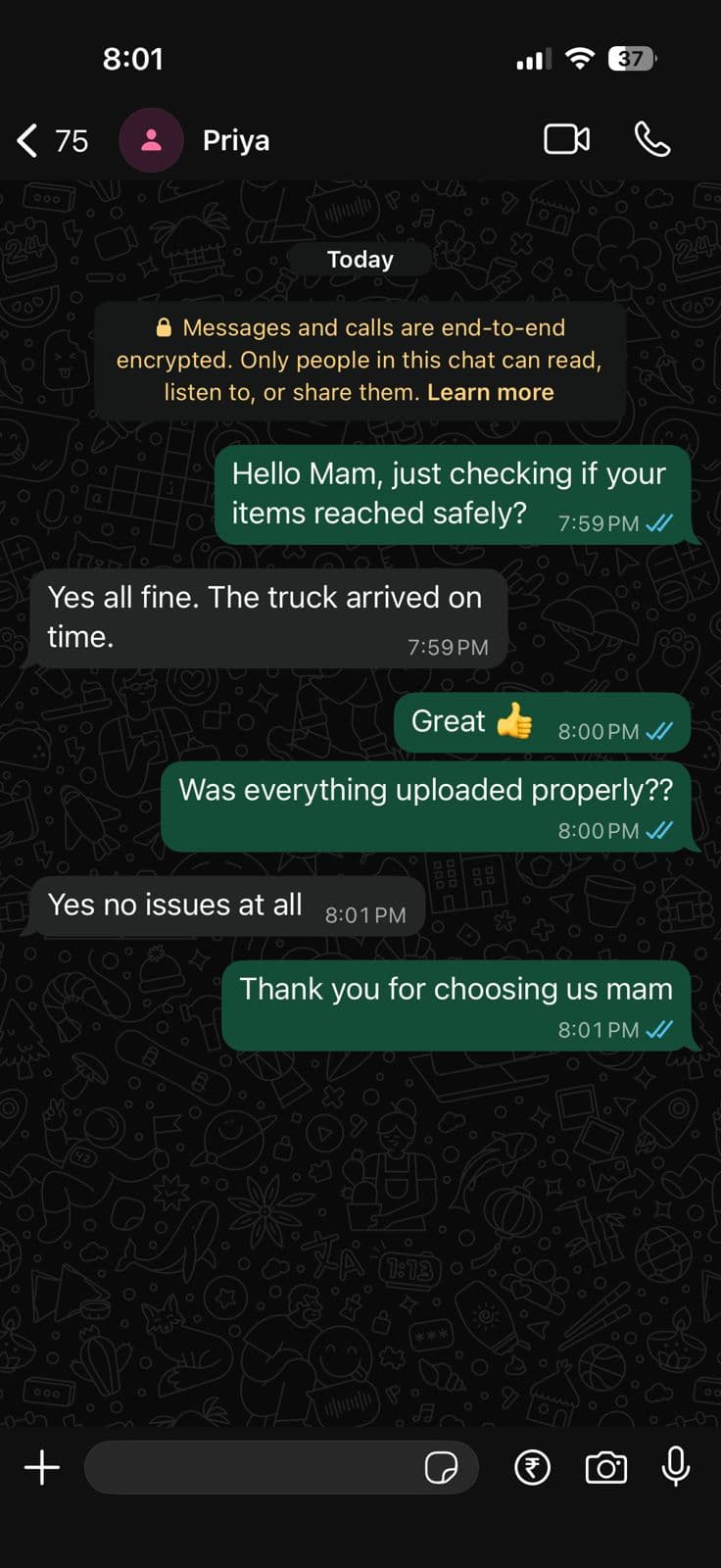Open the sticker picker
This screenshot has height=1568, width=721.
[x=444, y=1467]
